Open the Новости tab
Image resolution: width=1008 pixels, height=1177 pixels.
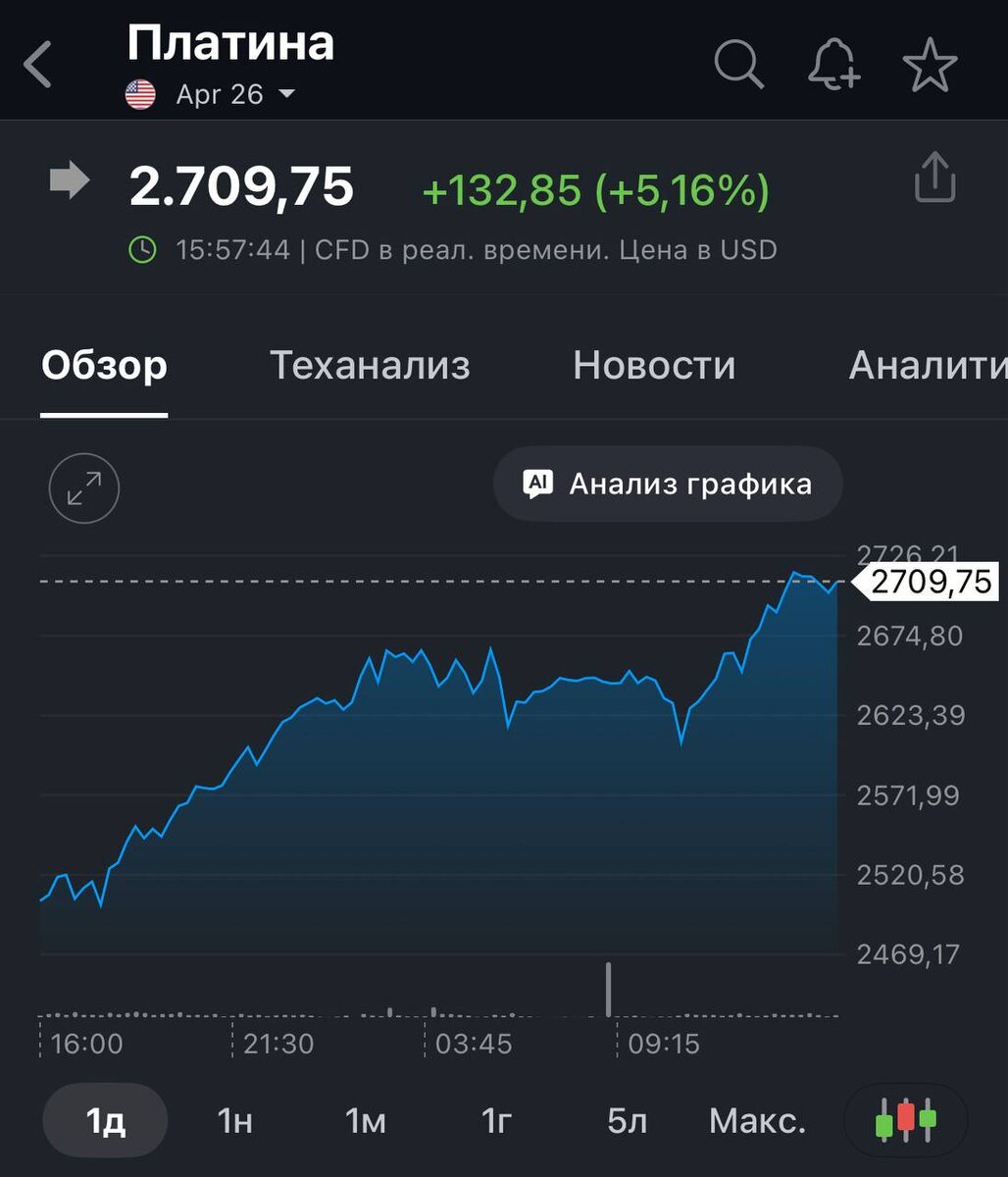pyautogui.click(x=654, y=366)
